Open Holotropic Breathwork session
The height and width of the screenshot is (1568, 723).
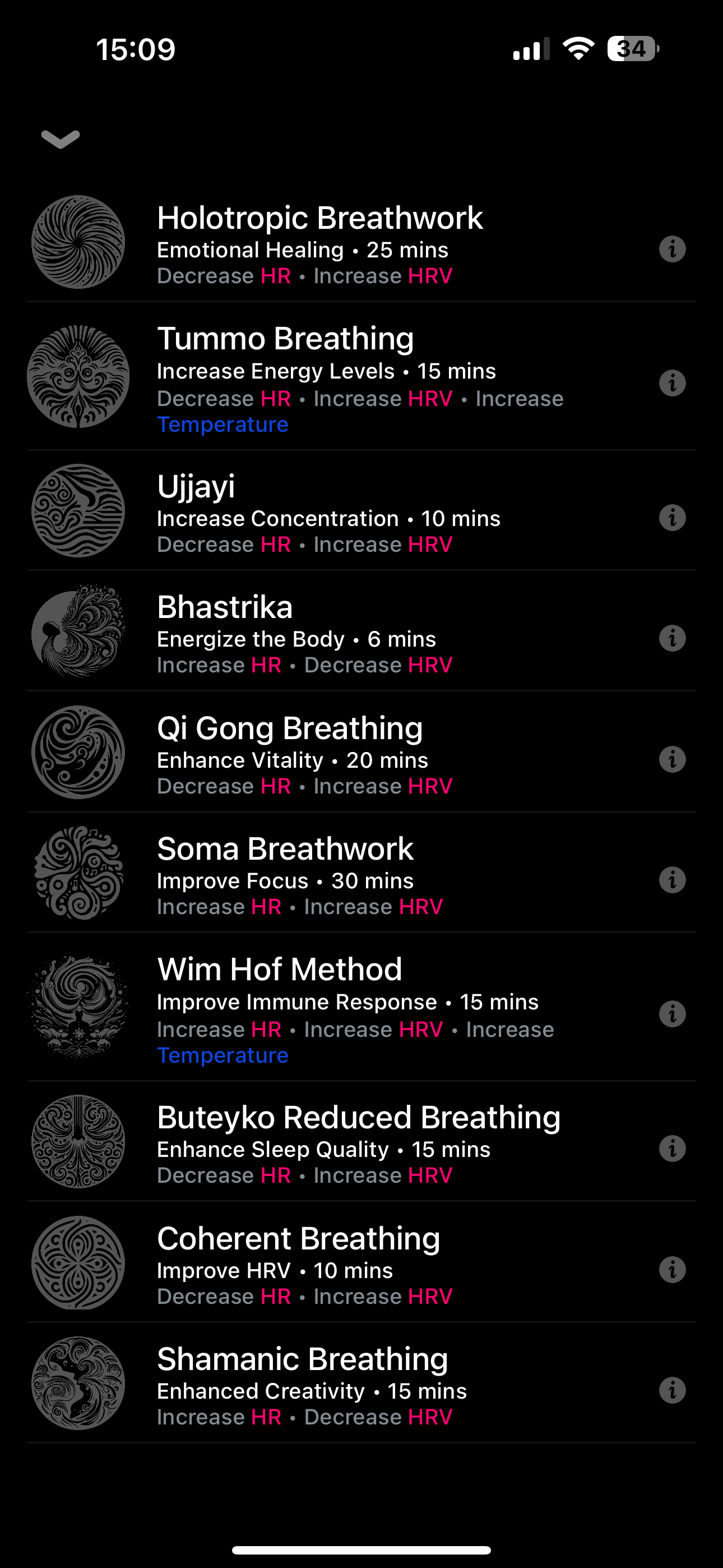click(x=319, y=243)
